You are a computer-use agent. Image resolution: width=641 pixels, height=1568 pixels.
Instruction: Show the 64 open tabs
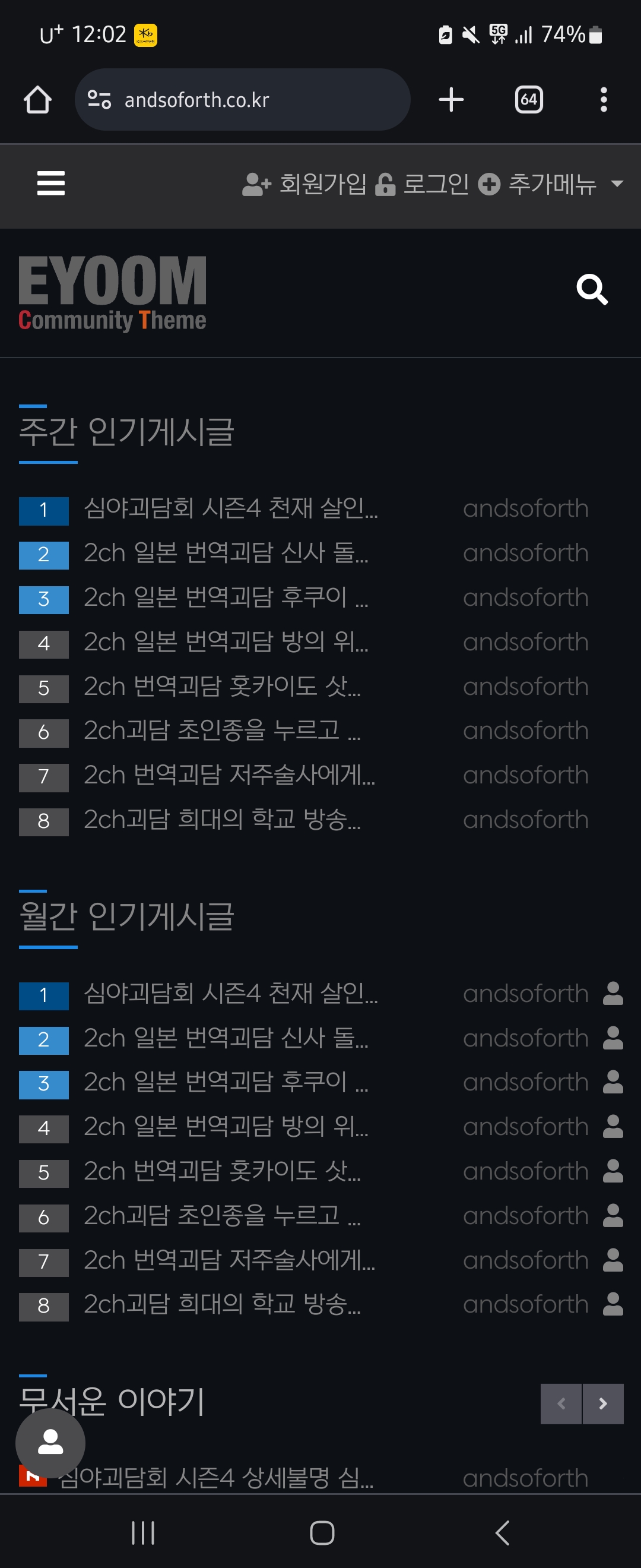(528, 100)
